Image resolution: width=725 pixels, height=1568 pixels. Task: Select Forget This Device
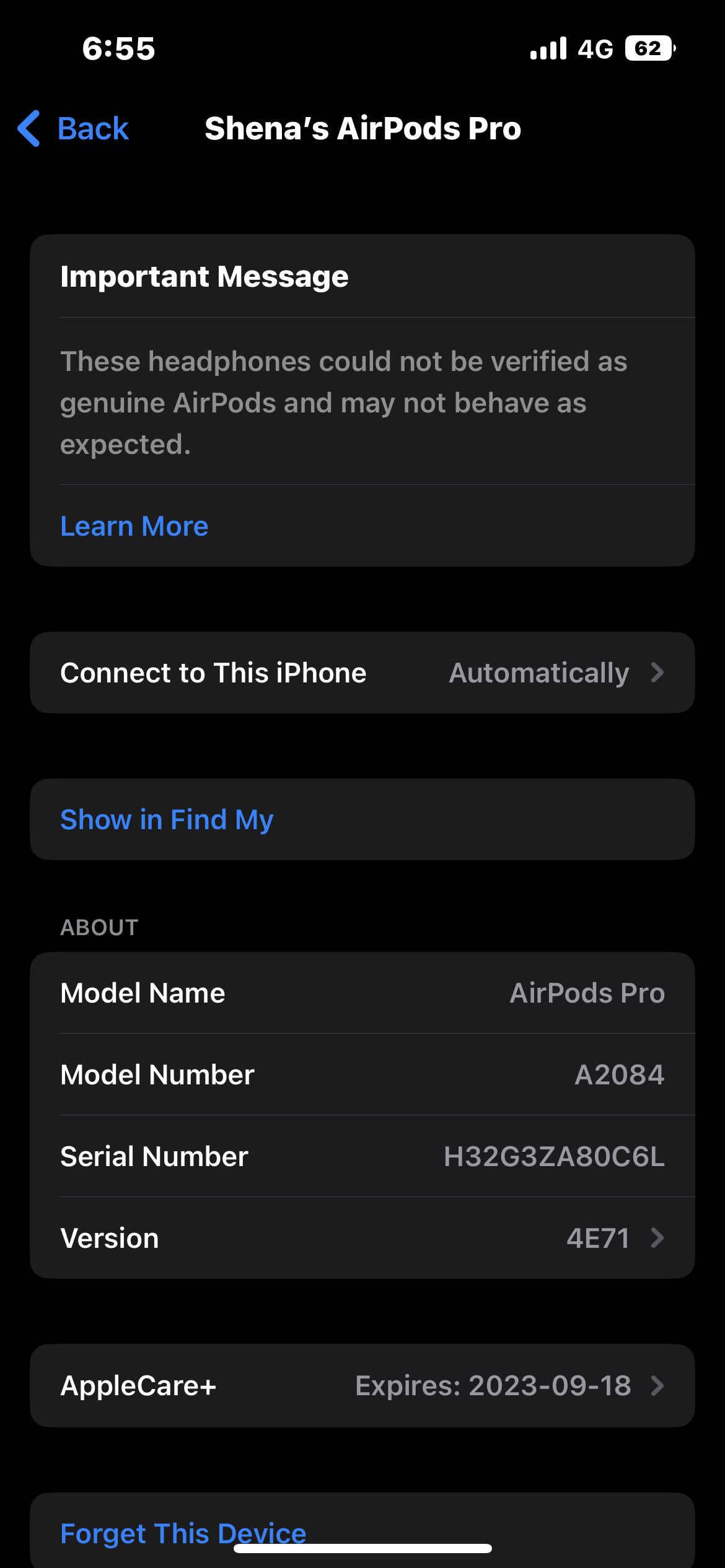[x=183, y=1531]
